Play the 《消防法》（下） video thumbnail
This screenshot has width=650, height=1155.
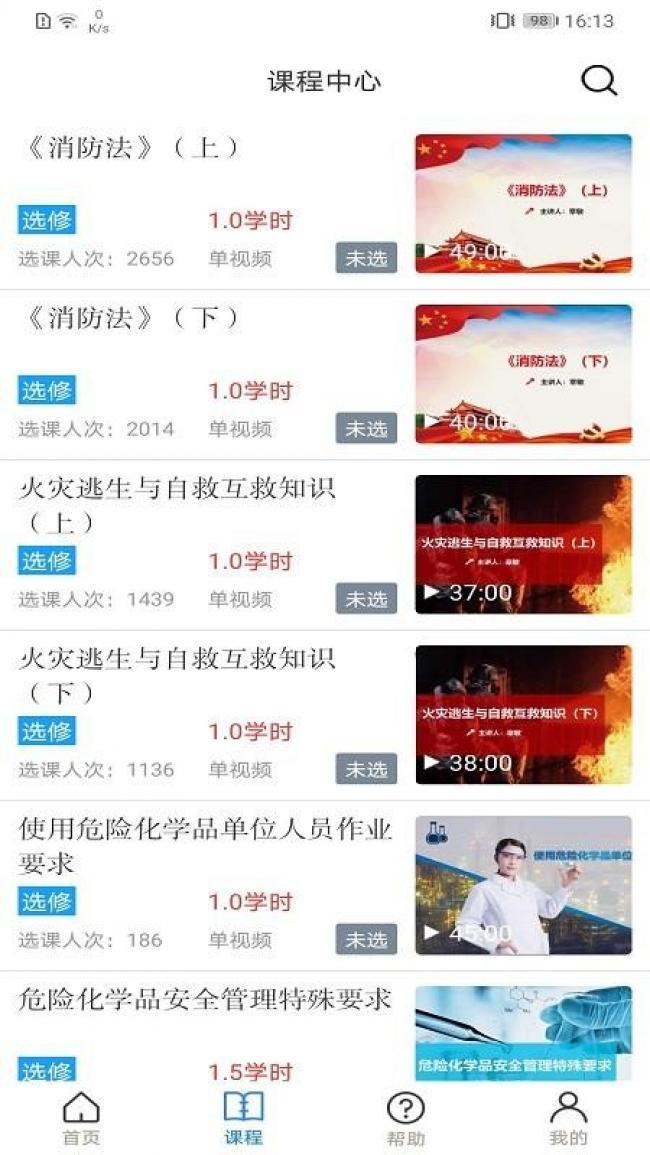[x=523, y=373]
